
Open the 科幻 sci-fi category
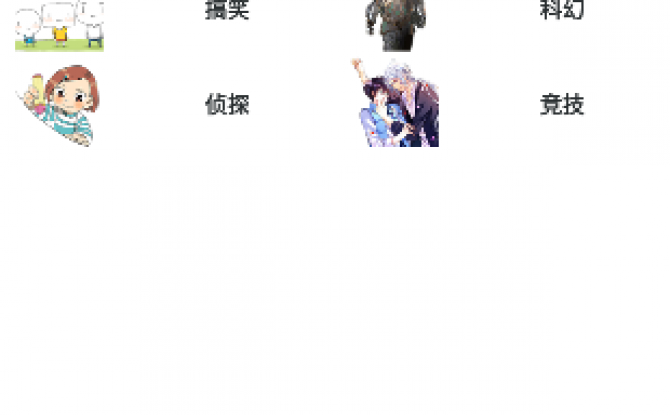[x=561, y=12]
